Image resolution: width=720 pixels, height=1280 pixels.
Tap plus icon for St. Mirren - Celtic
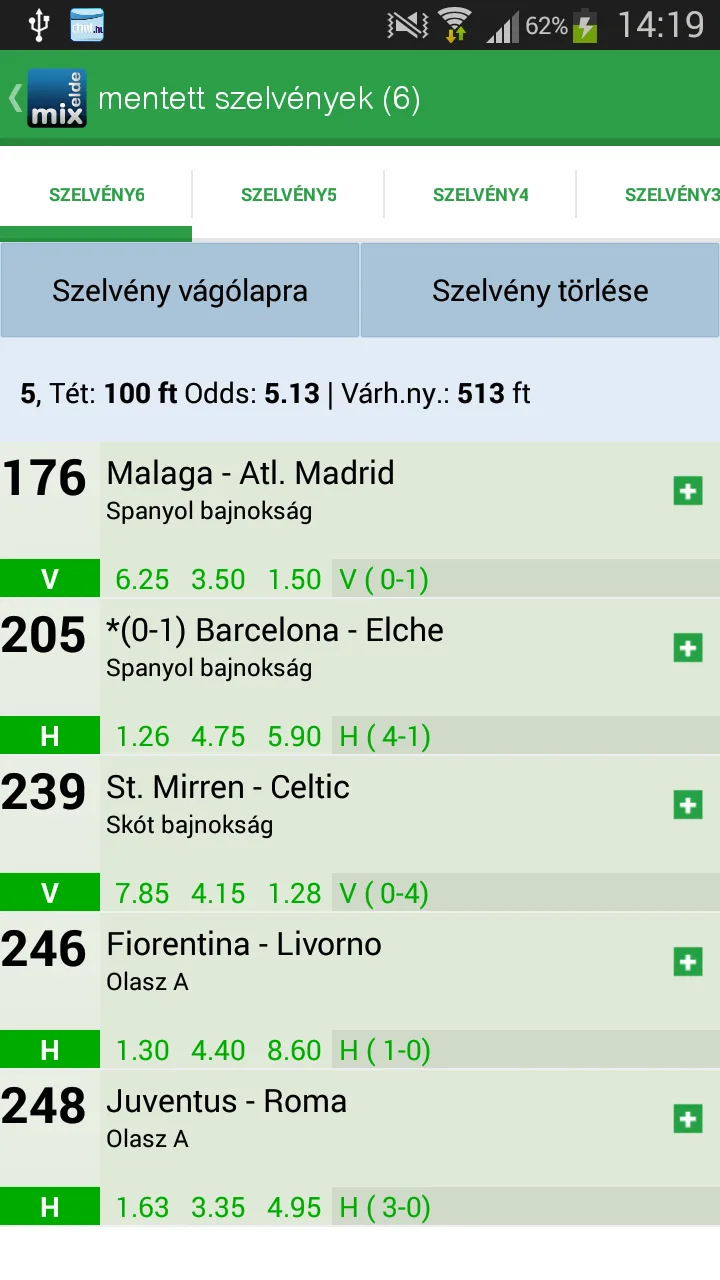point(688,804)
